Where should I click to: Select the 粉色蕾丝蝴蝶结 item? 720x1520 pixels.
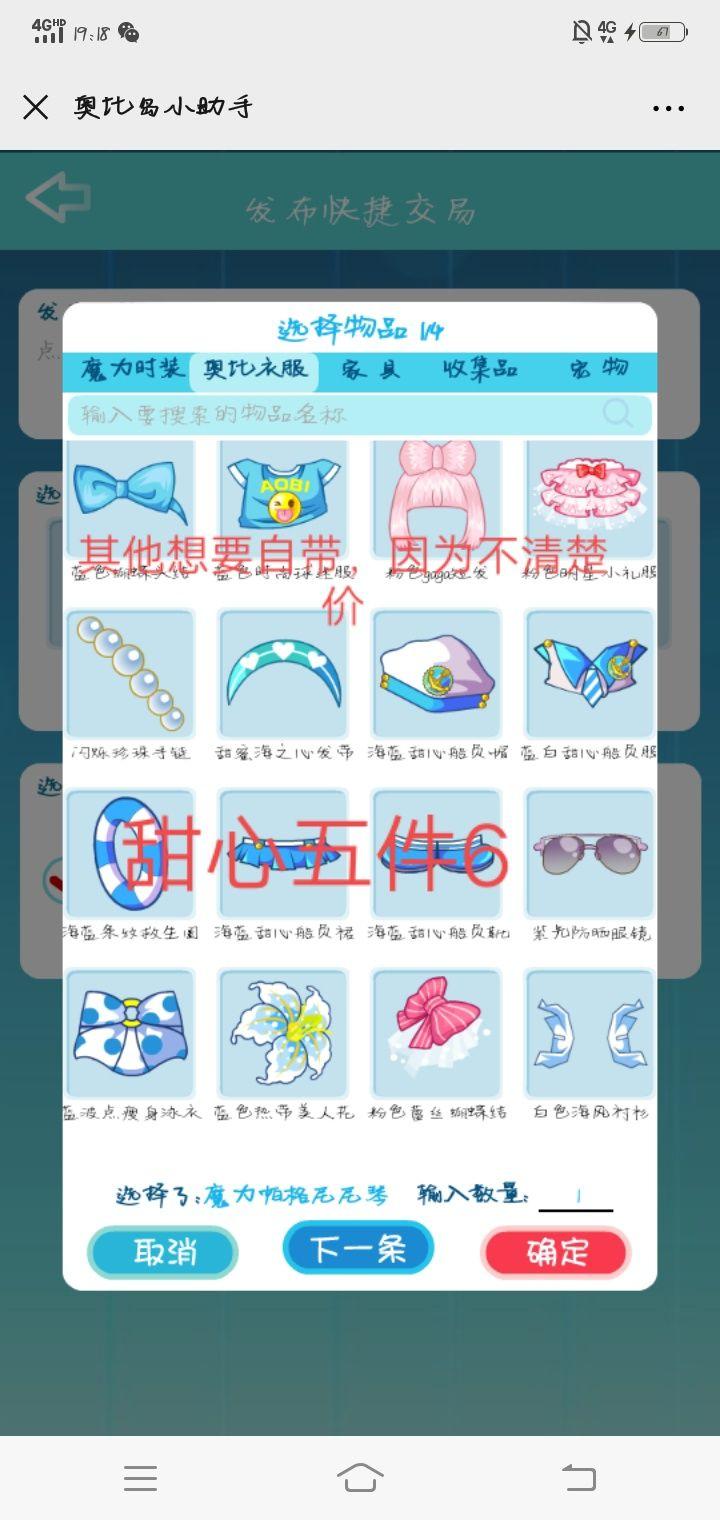436,1033
